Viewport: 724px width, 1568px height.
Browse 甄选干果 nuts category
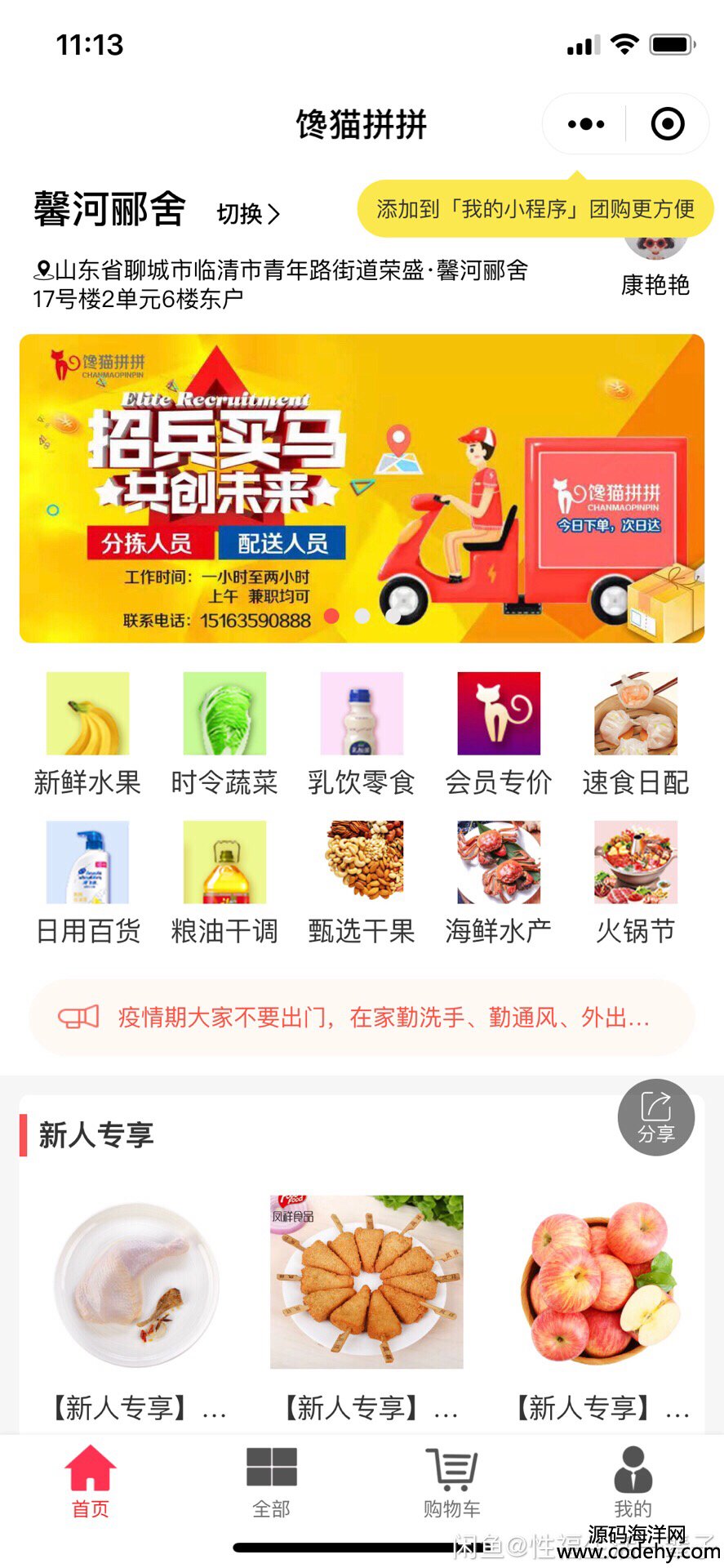[362, 882]
